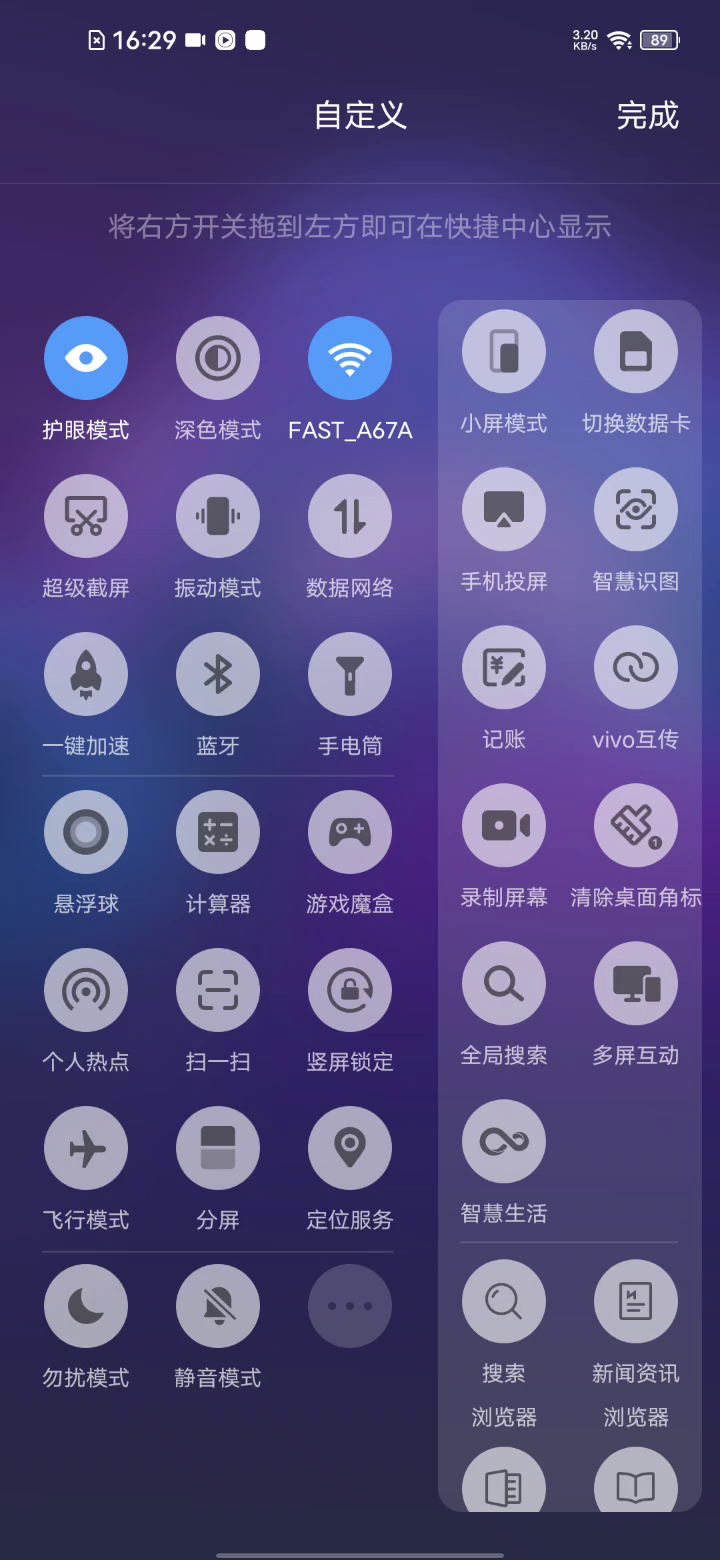Select the vivo互传 tile
This screenshot has width=720, height=1560.
point(636,668)
